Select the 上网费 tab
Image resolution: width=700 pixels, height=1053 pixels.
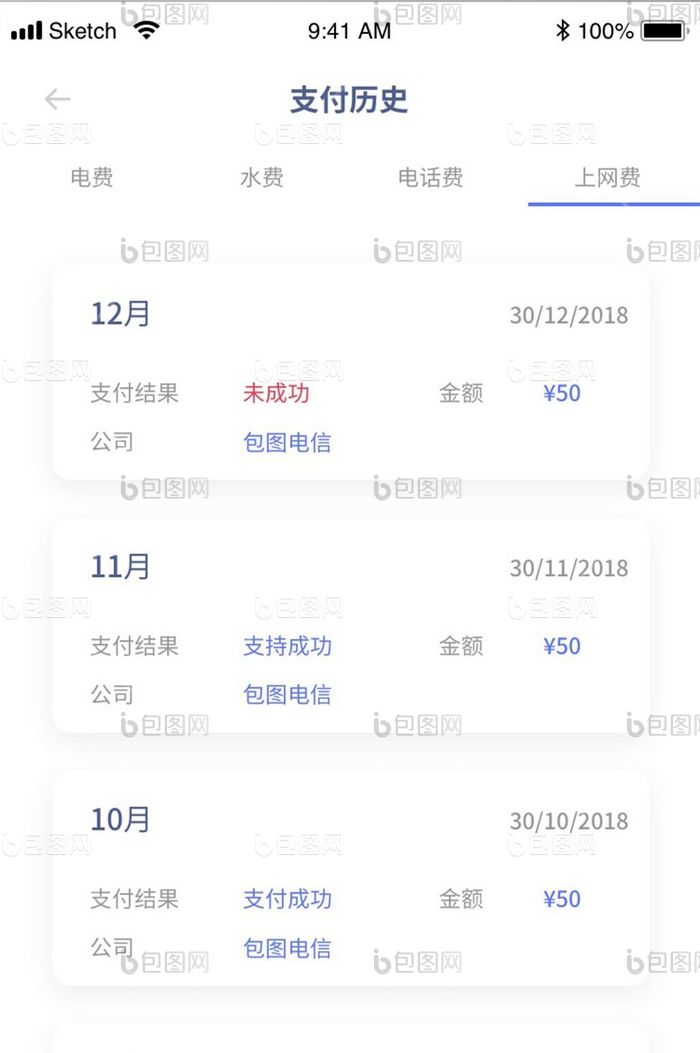[607, 178]
